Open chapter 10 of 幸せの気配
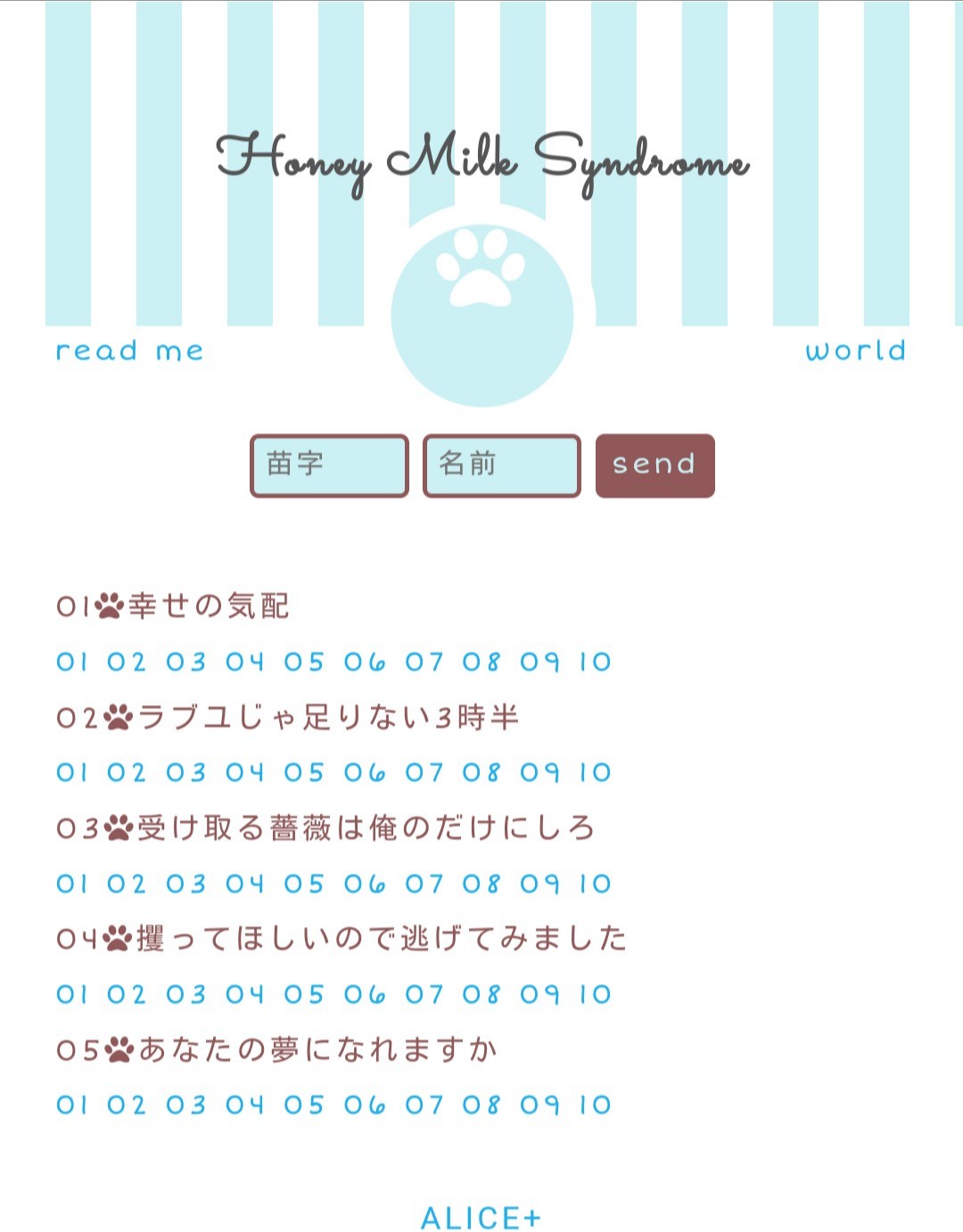Image resolution: width=963 pixels, height=1232 pixels. coord(595,662)
